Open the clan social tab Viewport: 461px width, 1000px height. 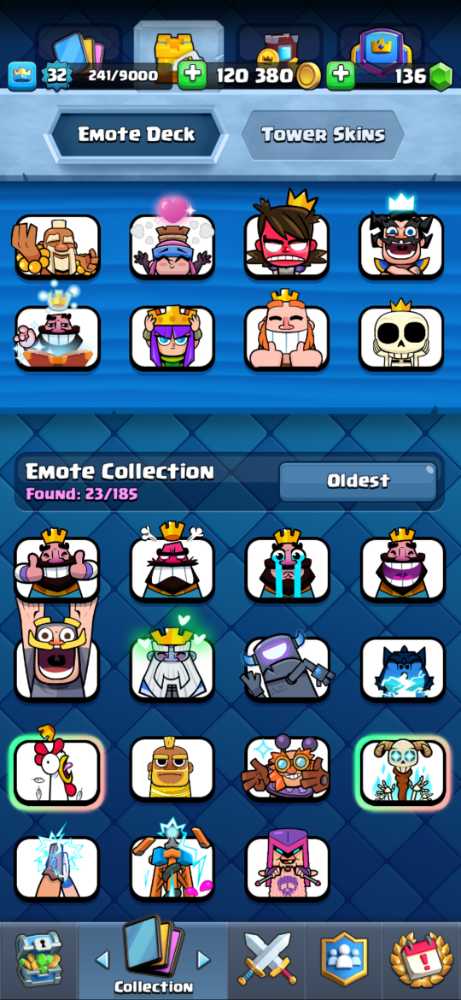(344, 960)
